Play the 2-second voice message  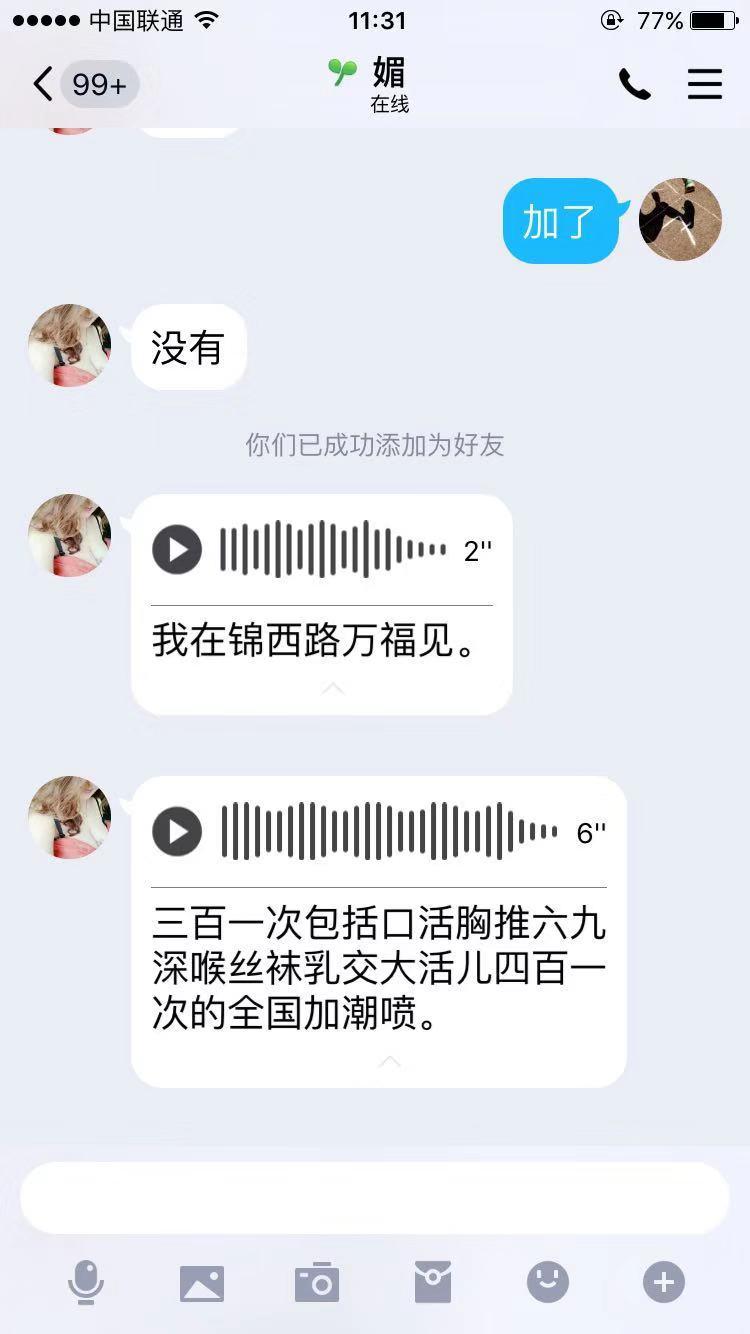pos(177,550)
